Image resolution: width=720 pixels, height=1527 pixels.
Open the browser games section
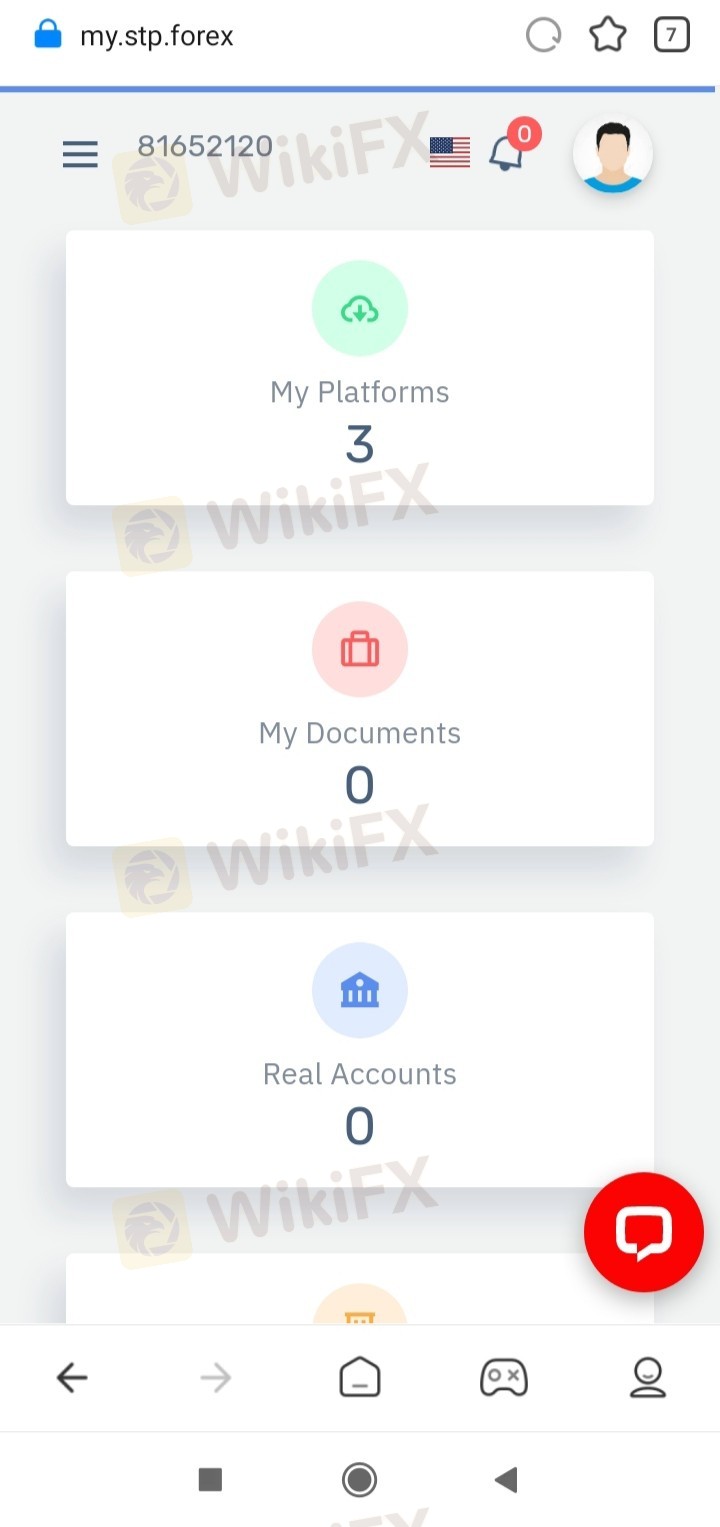click(x=504, y=1379)
